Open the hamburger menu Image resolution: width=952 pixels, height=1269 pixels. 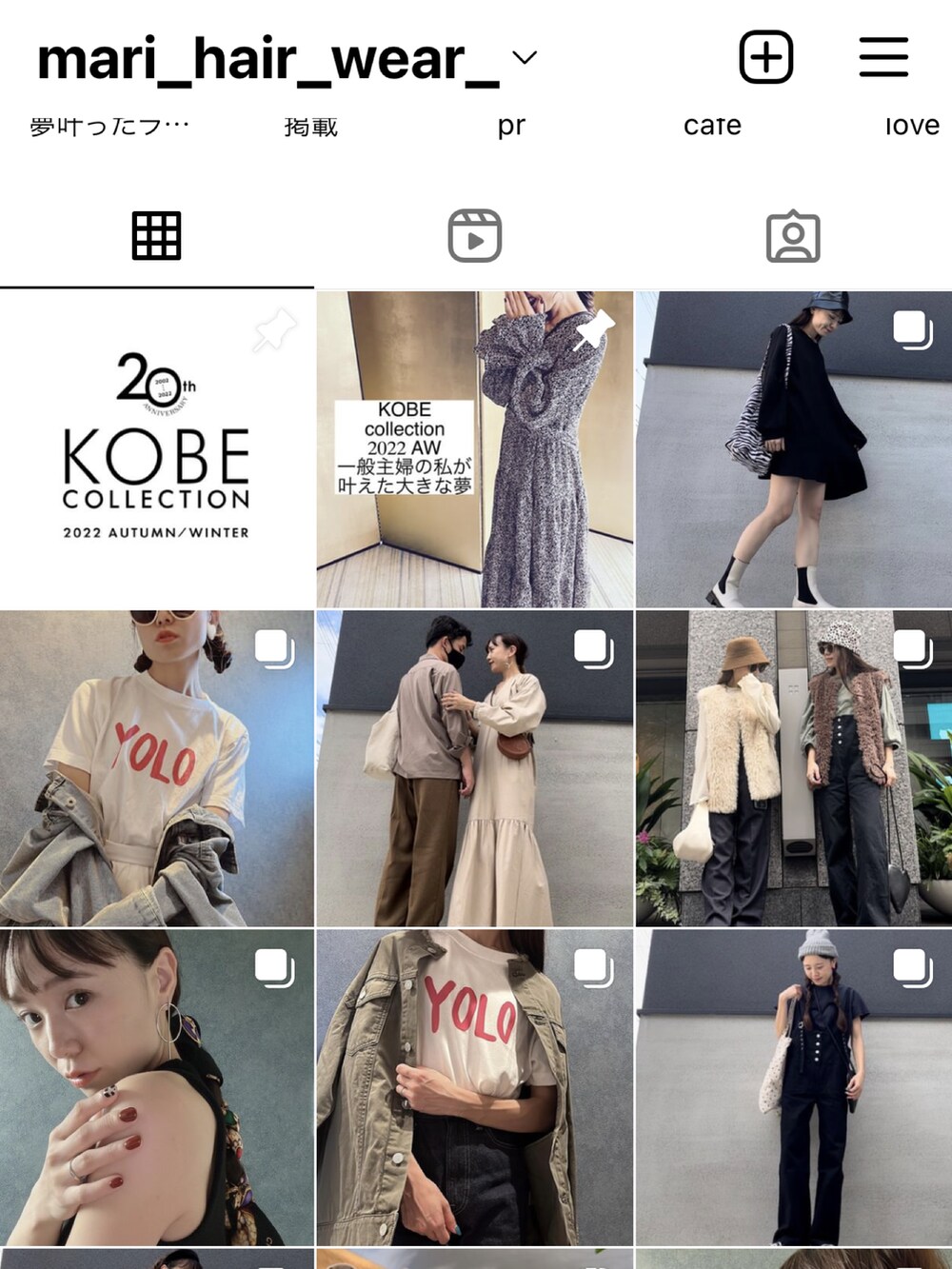point(883,57)
